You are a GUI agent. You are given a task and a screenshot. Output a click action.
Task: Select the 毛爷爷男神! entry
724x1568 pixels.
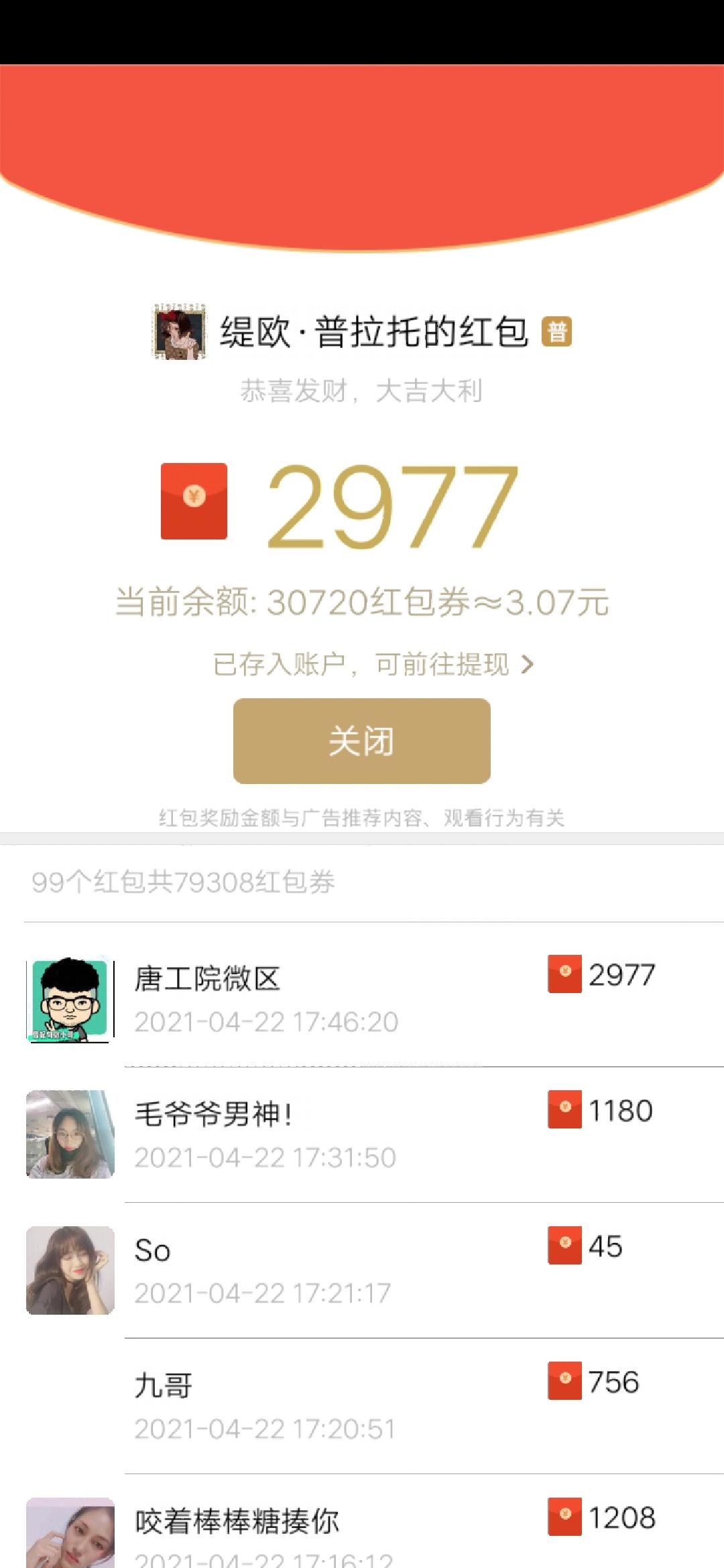click(362, 1134)
